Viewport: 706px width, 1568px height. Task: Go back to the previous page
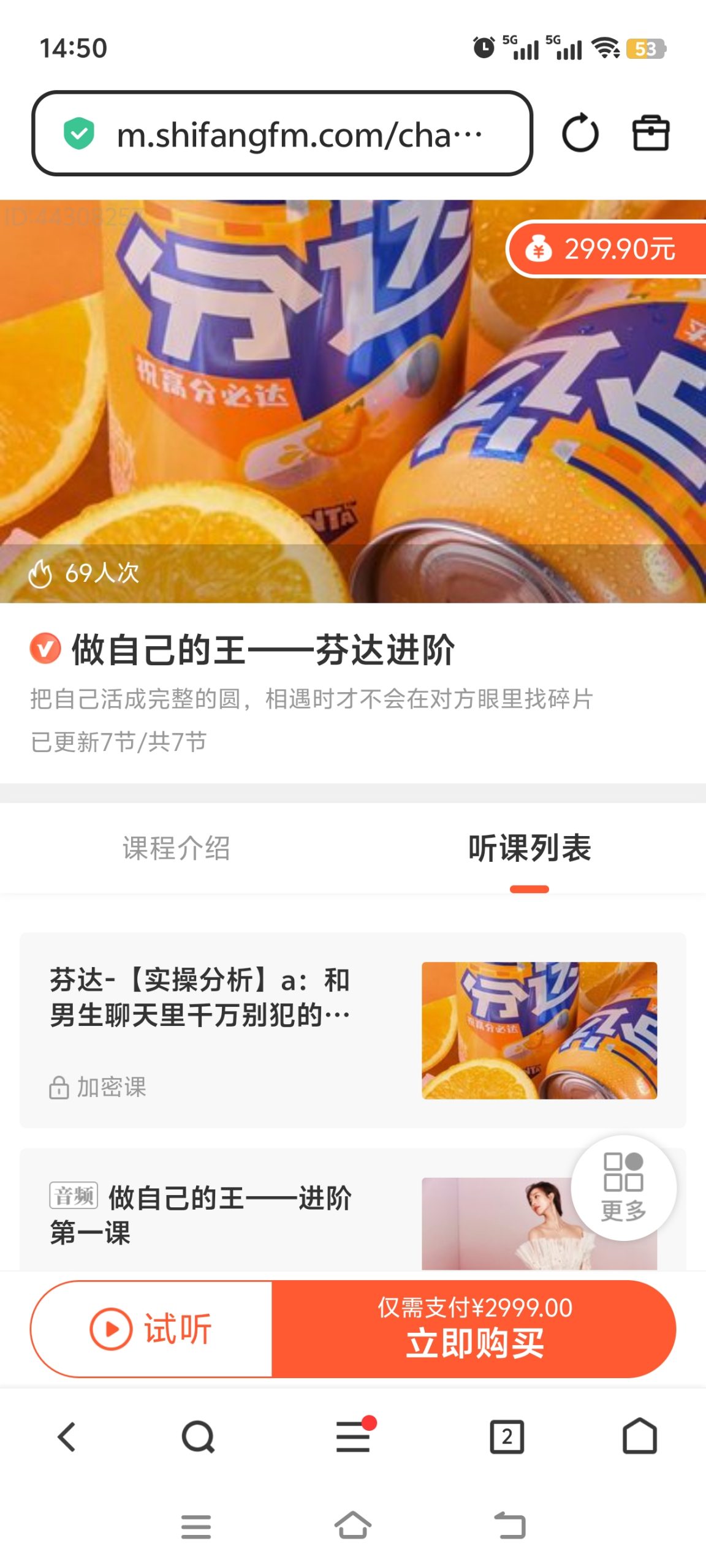tap(66, 1437)
